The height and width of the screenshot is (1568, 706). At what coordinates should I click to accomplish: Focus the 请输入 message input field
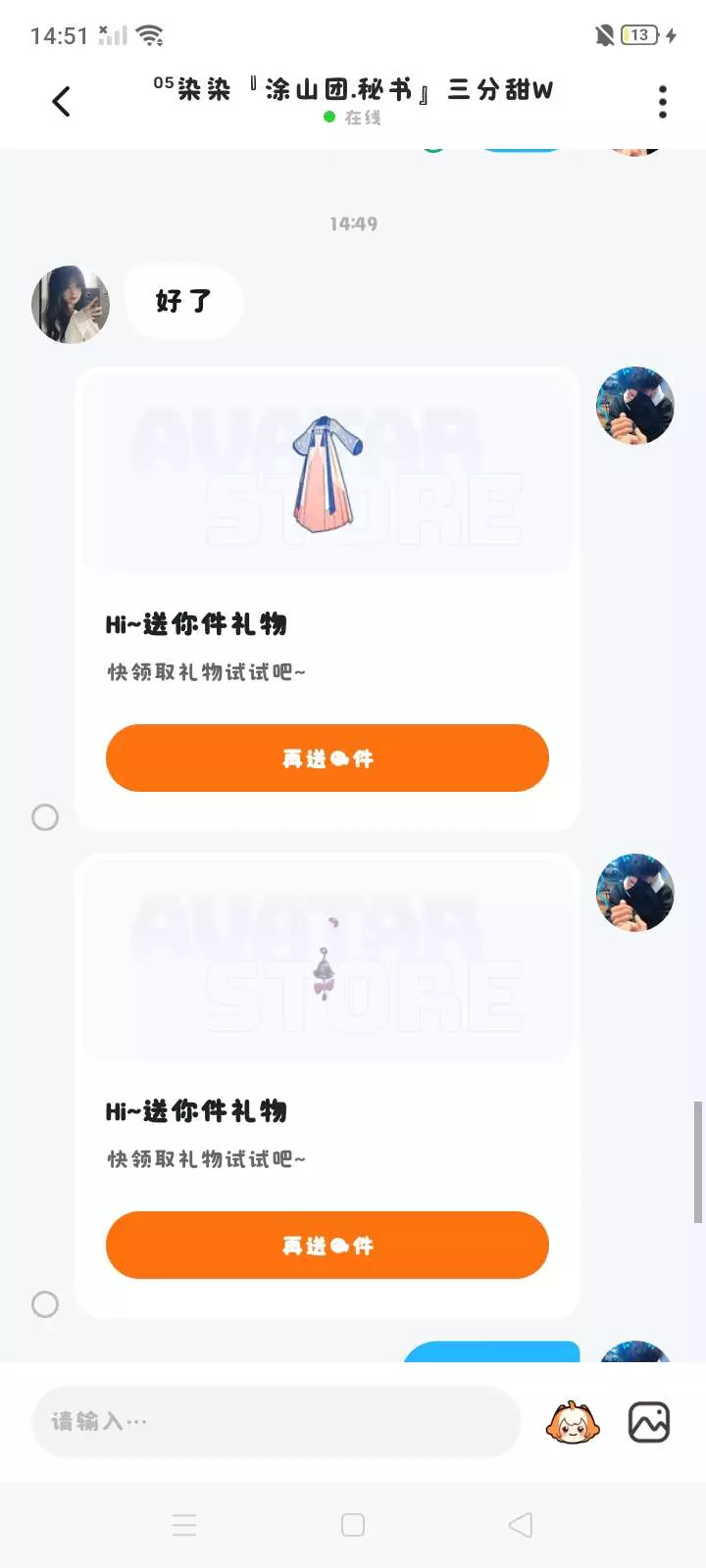click(x=276, y=1421)
